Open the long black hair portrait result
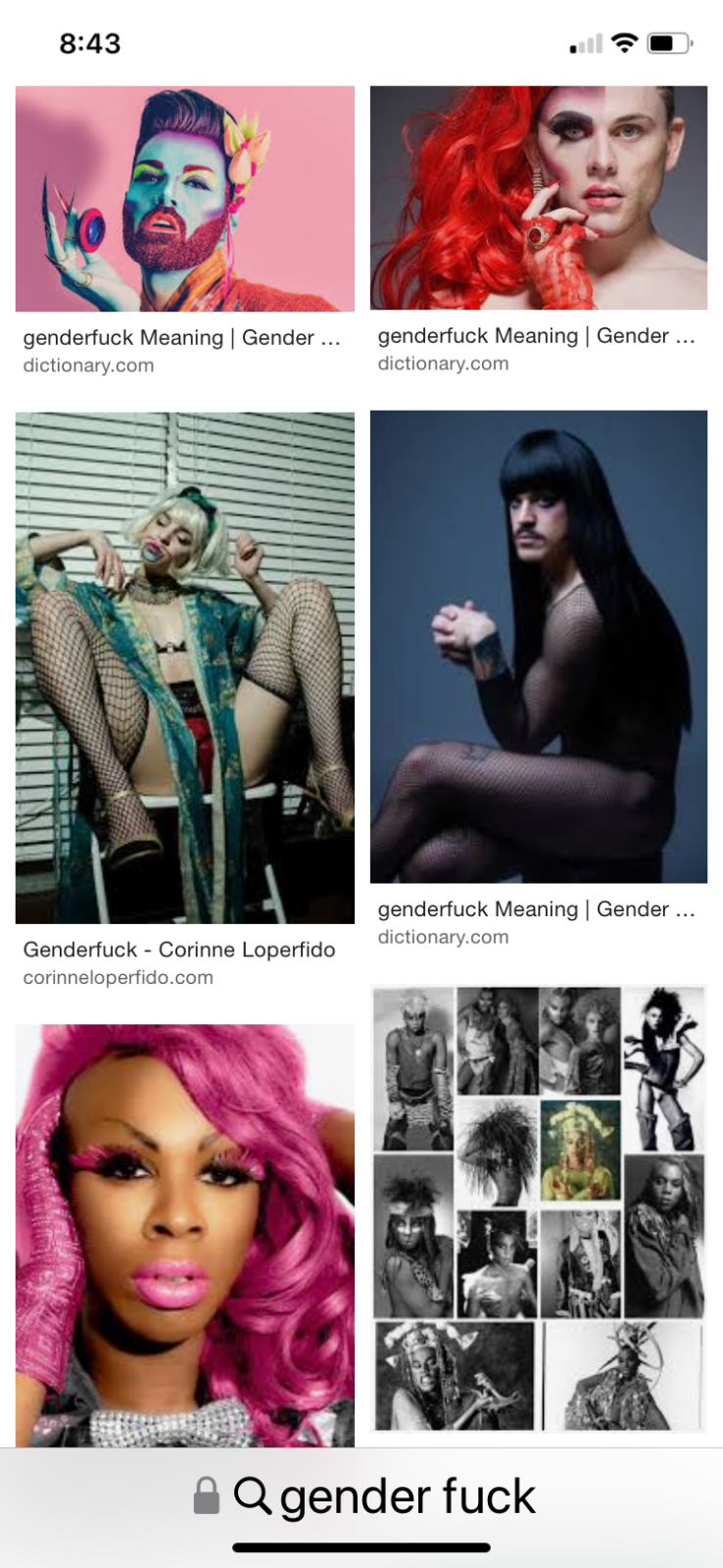 539,647
